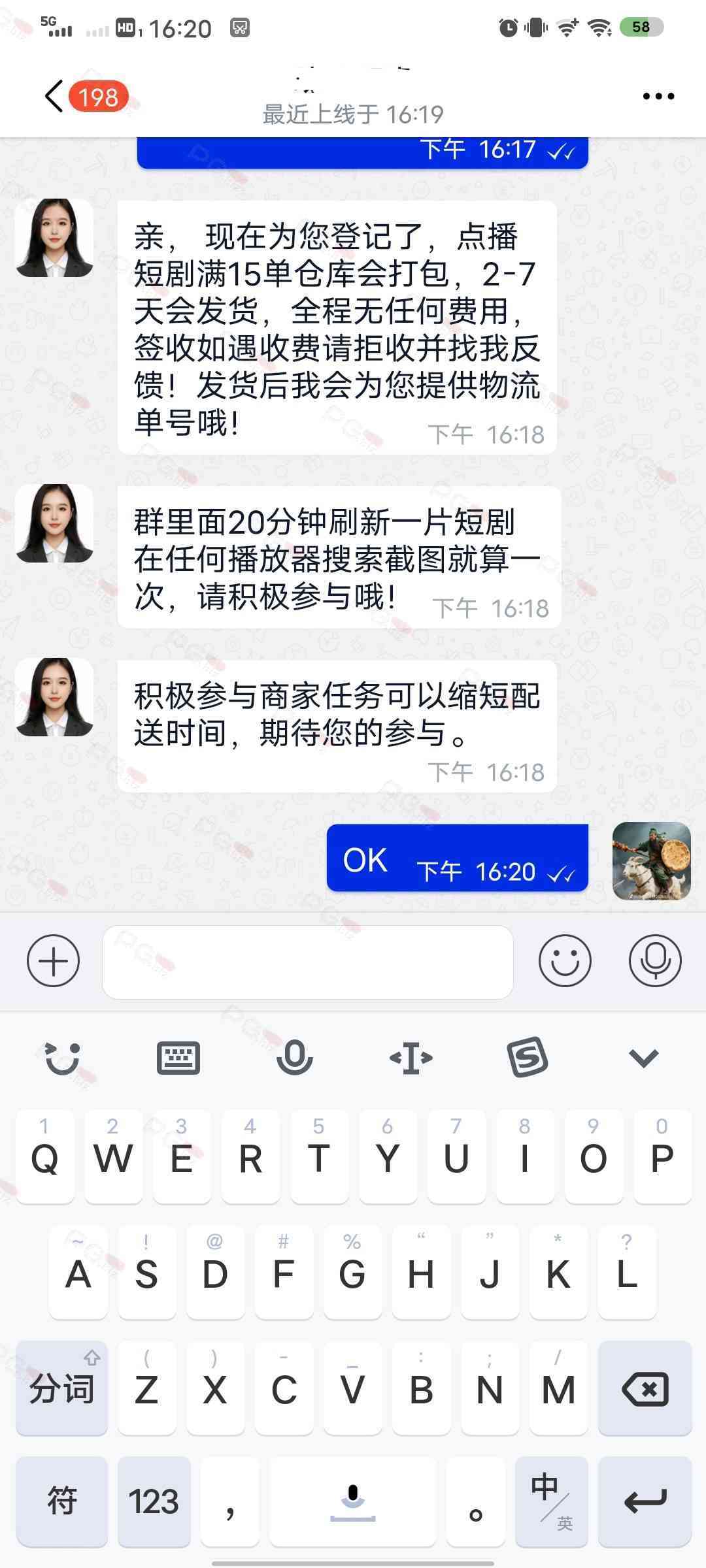The image size is (706, 1568).
Task: Focus the message input field
Action: [307, 962]
